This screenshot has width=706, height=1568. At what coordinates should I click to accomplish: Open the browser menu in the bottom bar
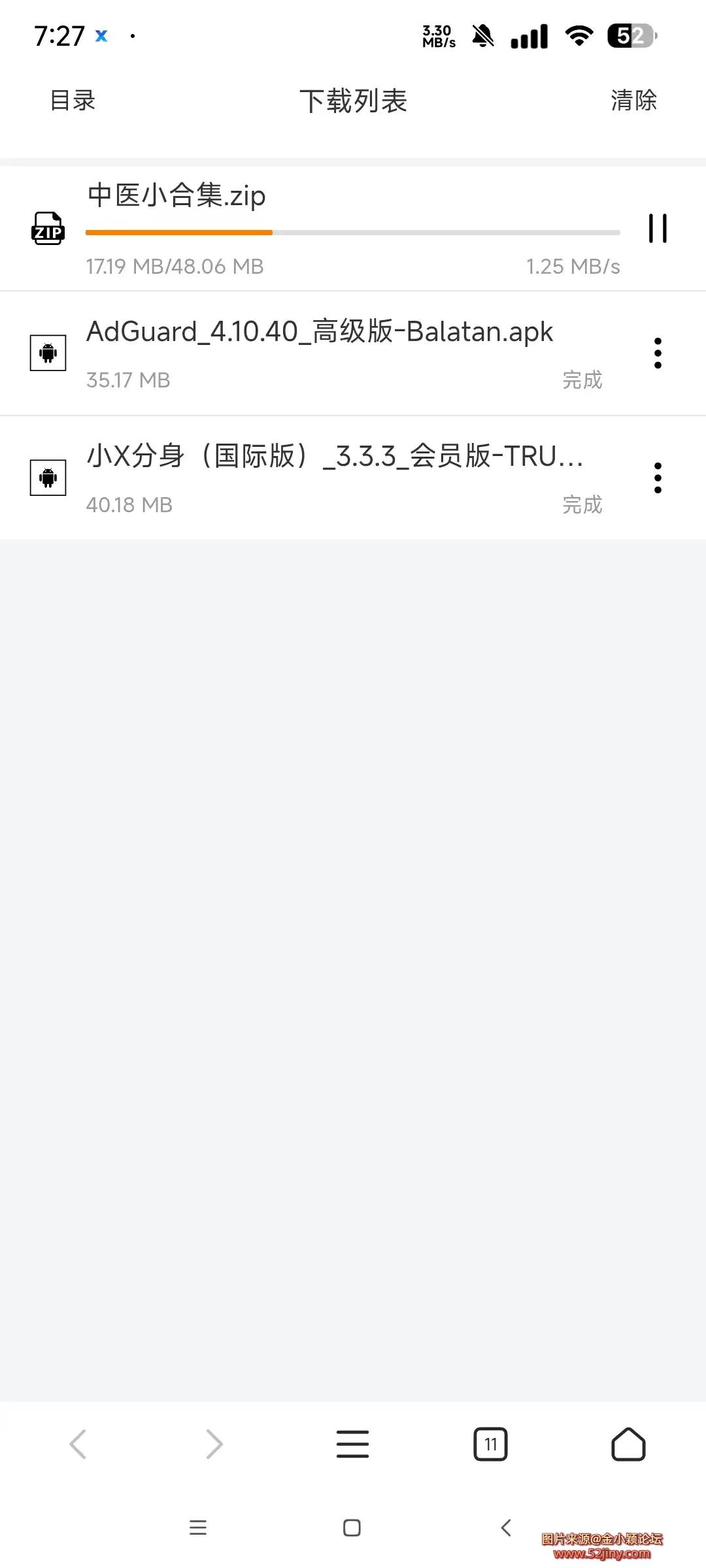tap(352, 1444)
